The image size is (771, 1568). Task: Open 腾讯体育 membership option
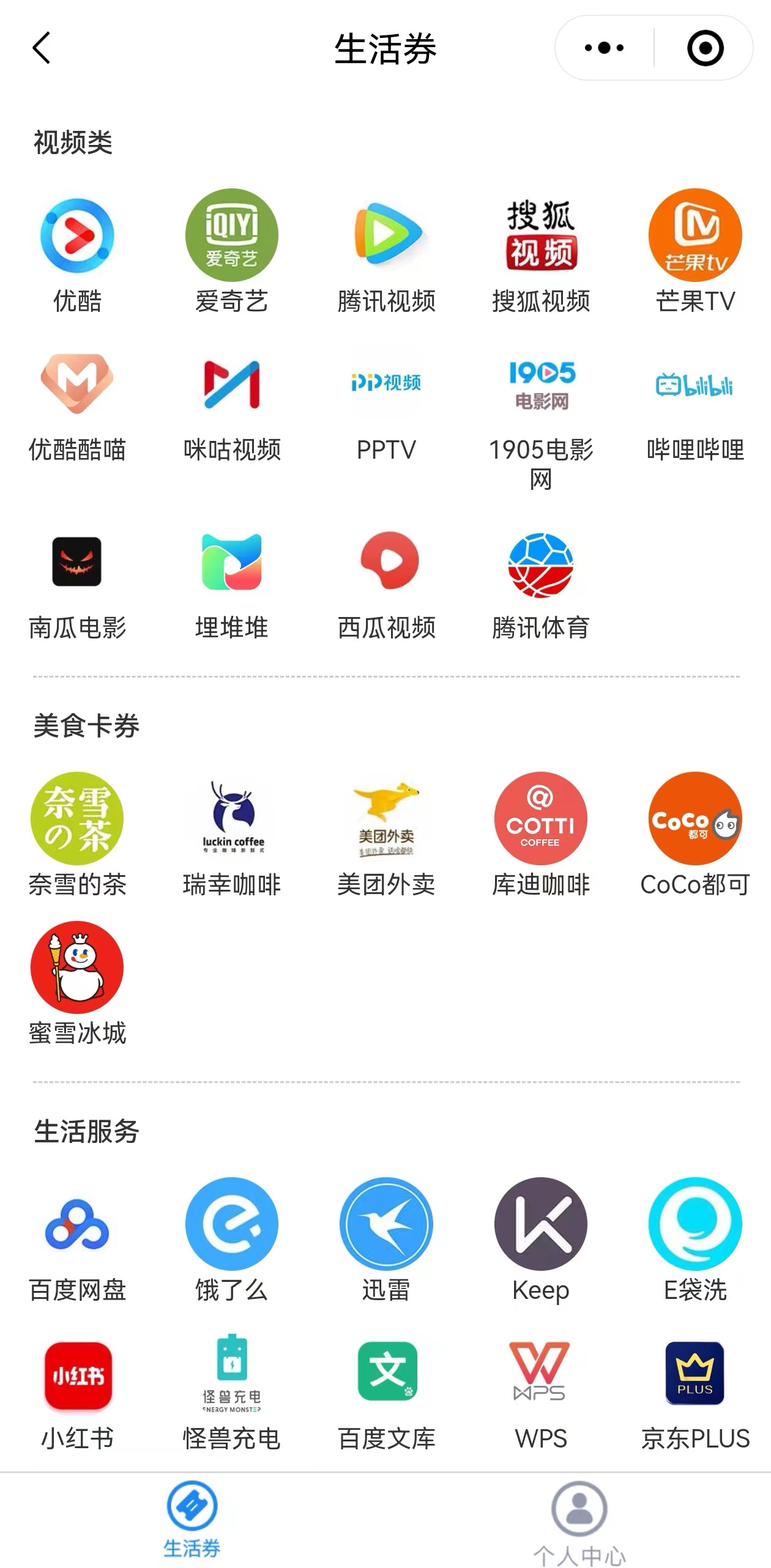pos(541,582)
